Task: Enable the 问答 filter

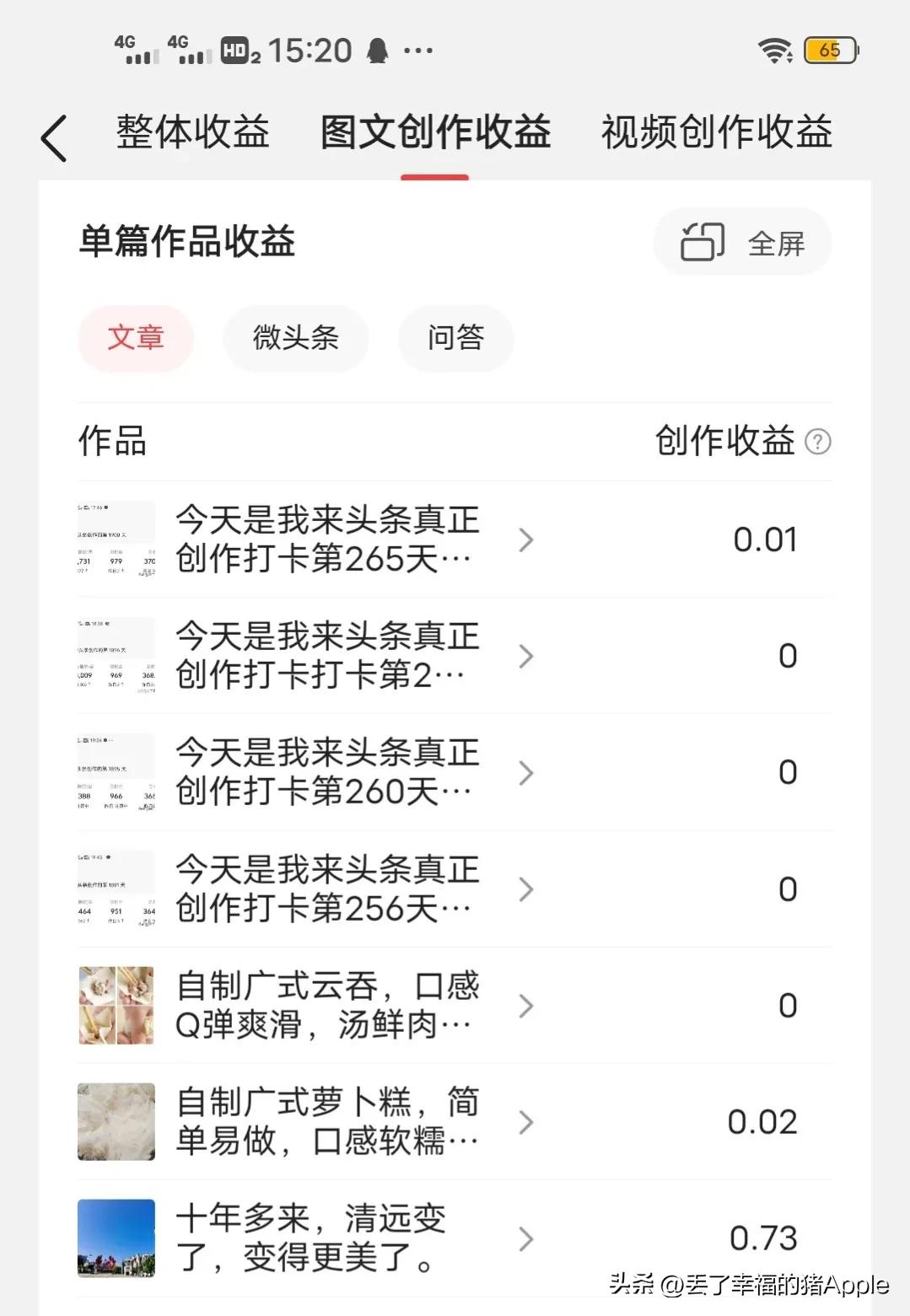Action: tap(455, 338)
